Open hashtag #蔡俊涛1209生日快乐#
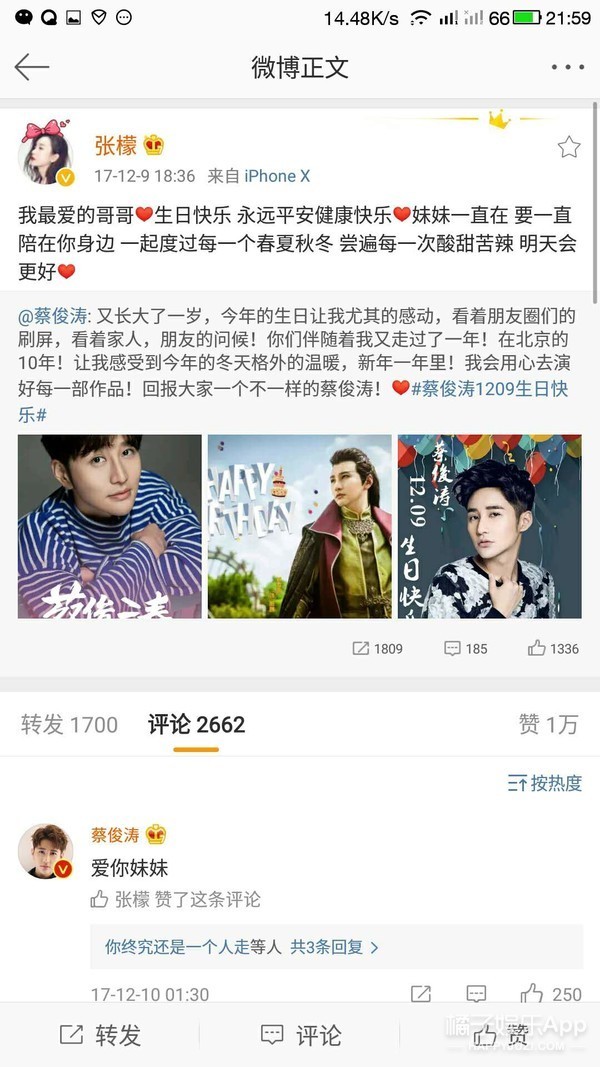The image size is (600, 1067). [490, 388]
